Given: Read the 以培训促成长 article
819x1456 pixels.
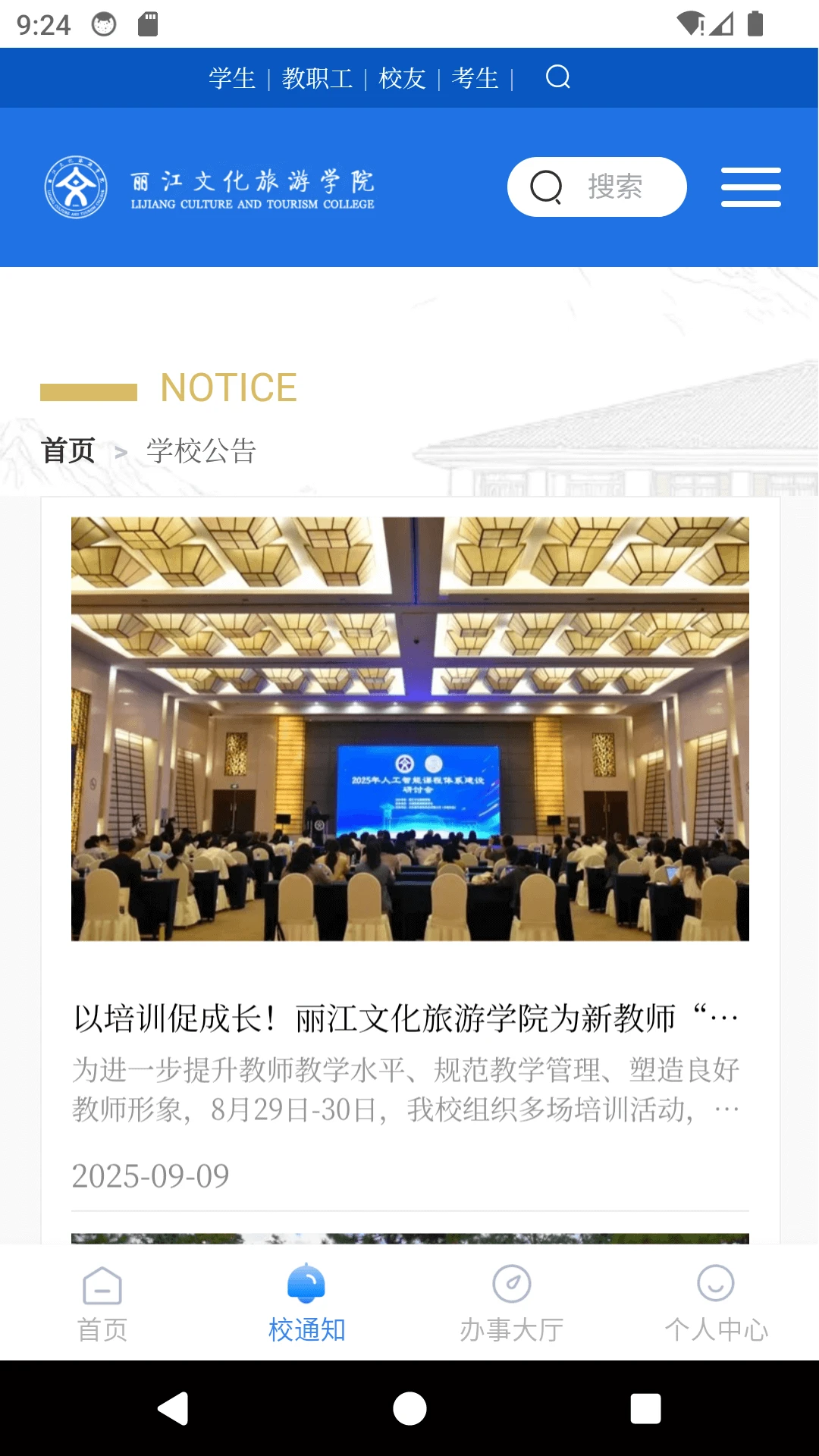Looking at the screenshot, I should (x=406, y=1018).
